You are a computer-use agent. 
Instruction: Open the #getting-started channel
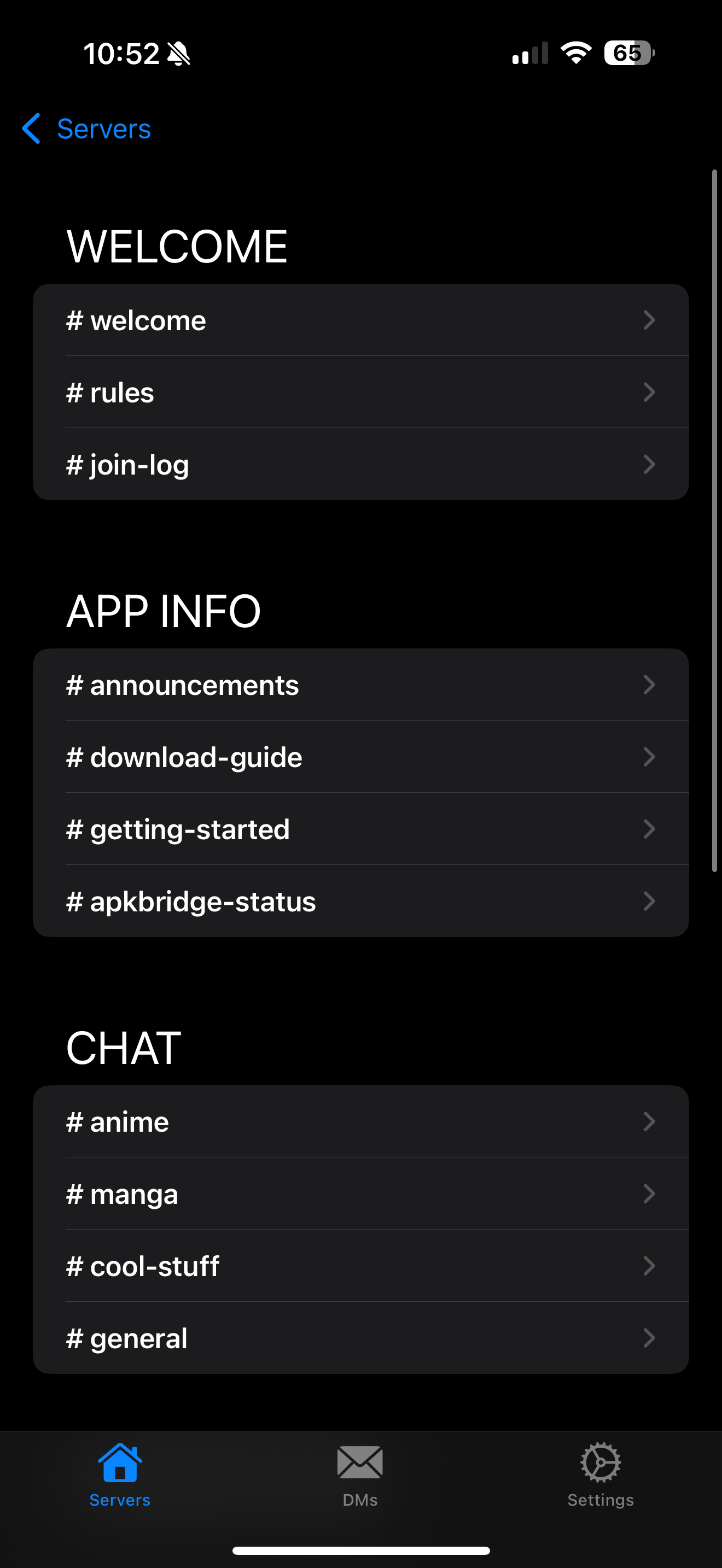coord(360,829)
